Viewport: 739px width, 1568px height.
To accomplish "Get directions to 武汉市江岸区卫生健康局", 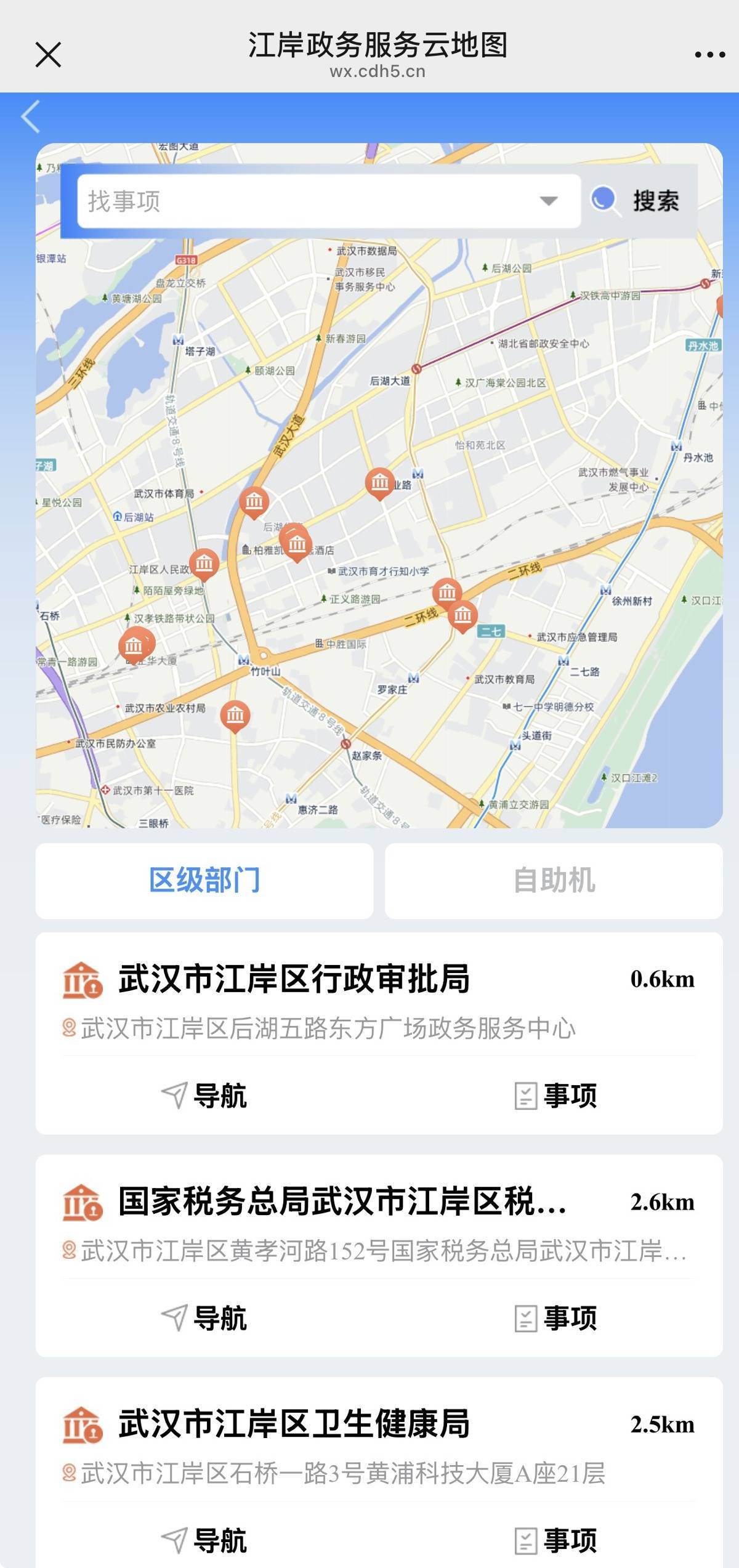I will point(204,1541).
